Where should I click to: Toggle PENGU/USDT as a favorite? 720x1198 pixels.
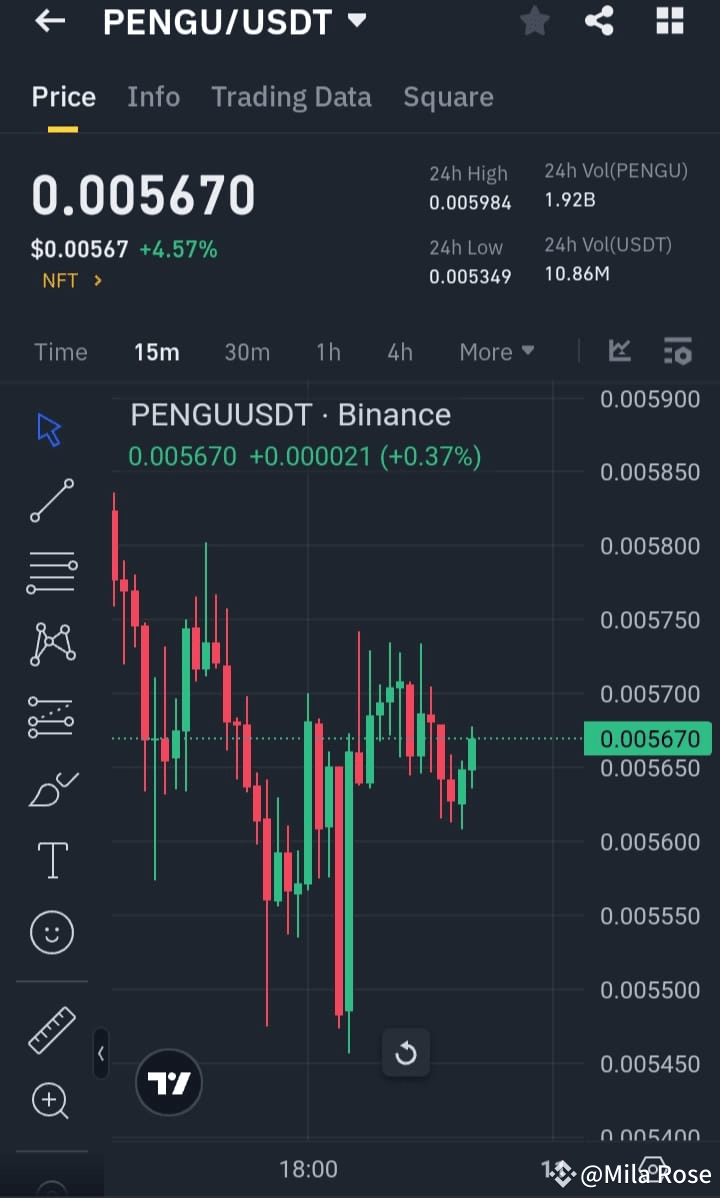pyautogui.click(x=534, y=21)
